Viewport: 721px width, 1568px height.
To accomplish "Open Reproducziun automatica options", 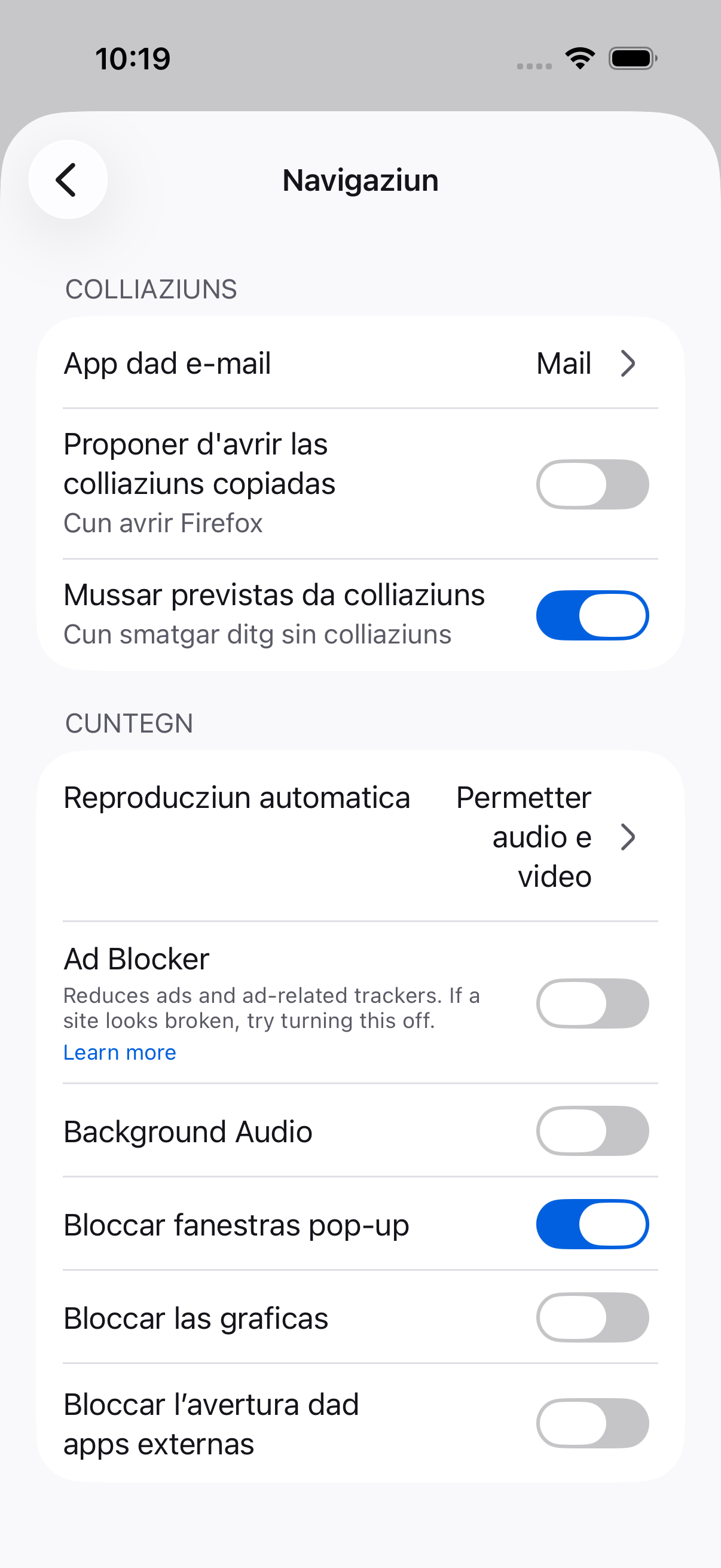I will [x=360, y=837].
